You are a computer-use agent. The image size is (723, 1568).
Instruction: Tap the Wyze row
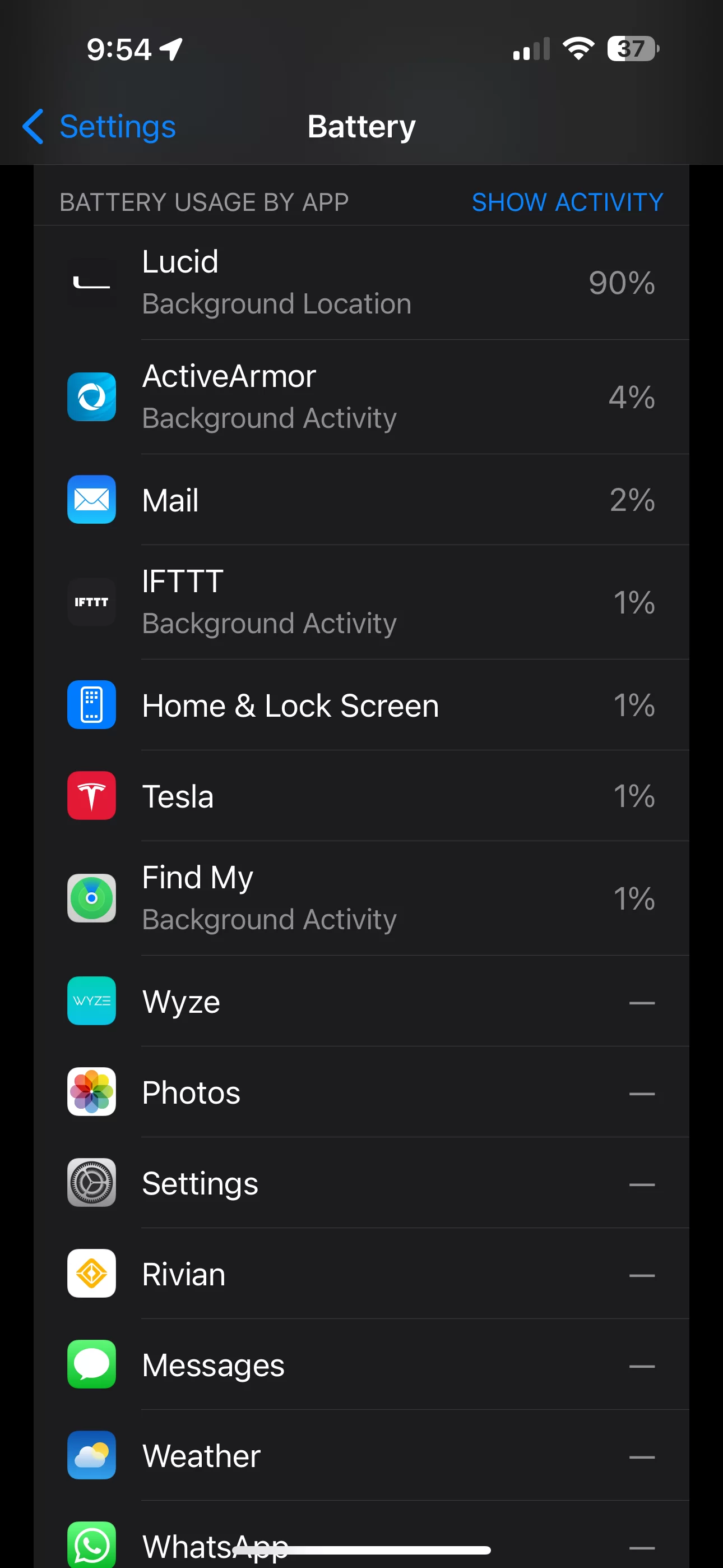pyautogui.click(x=361, y=1000)
